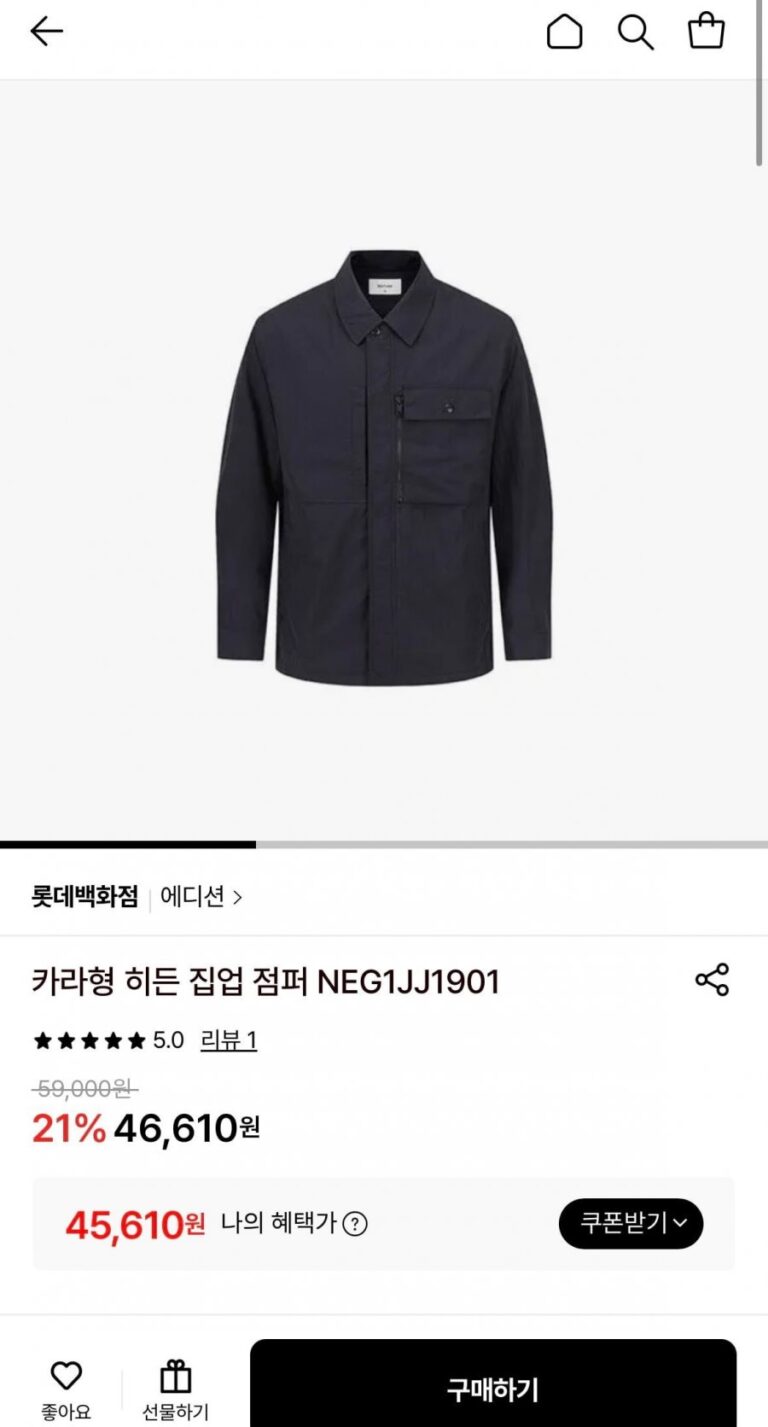This screenshot has height=1427, width=768.
Task: Open the search magnifier
Action: [635, 32]
